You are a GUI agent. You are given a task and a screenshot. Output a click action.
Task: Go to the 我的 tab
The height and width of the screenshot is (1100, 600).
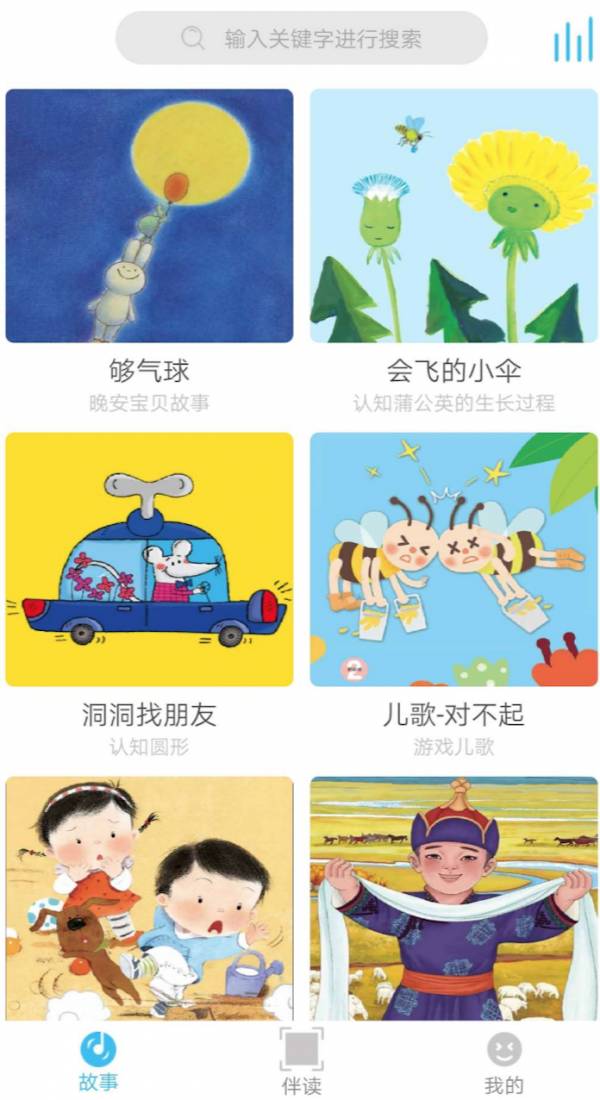tap(504, 1060)
